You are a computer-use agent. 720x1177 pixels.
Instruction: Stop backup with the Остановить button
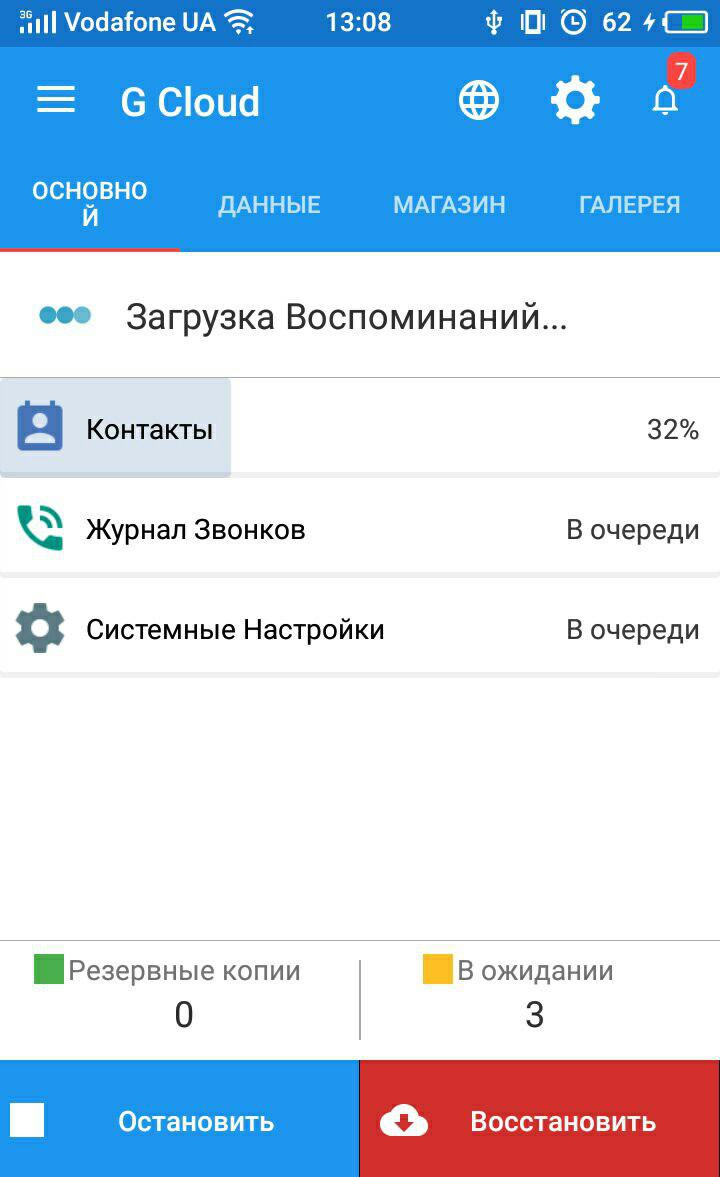(179, 1119)
